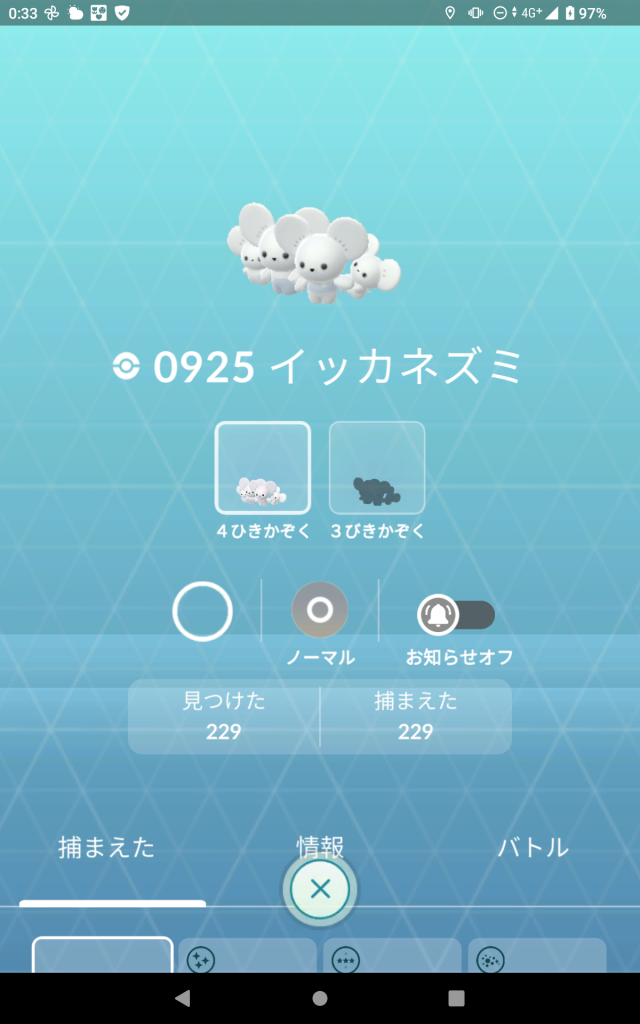Tap the empty white circle button

tap(203, 611)
